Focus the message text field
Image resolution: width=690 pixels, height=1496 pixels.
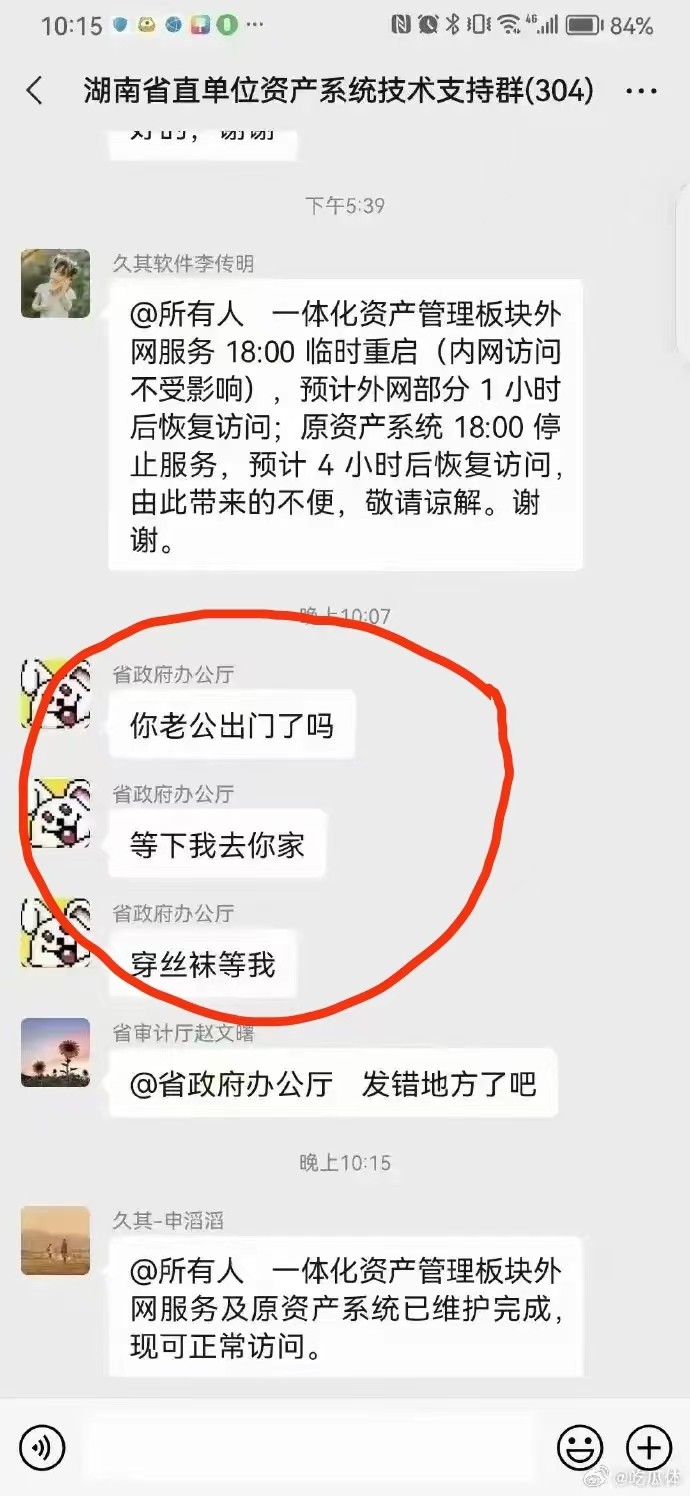tap(310, 1446)
